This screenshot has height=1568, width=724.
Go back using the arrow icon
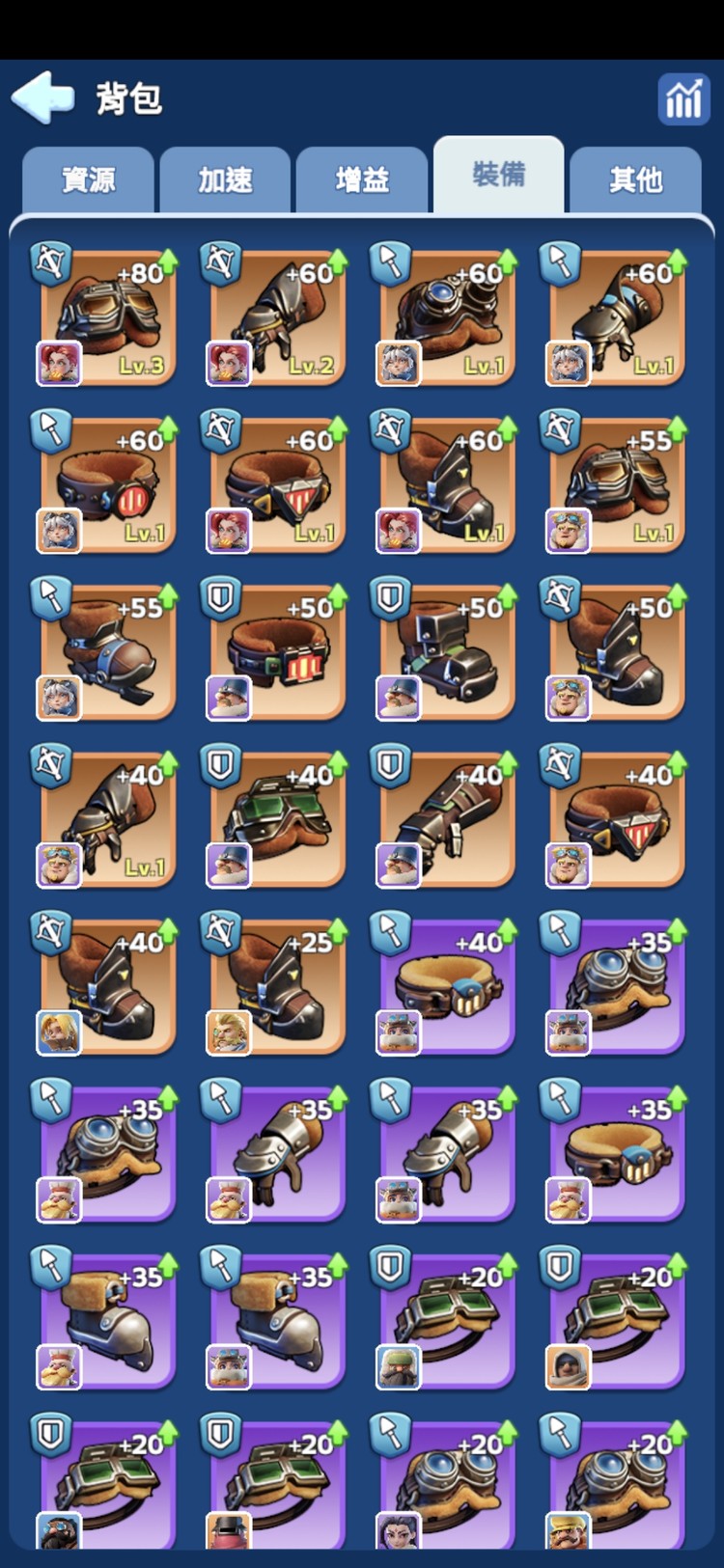click(x=43, y=97)
